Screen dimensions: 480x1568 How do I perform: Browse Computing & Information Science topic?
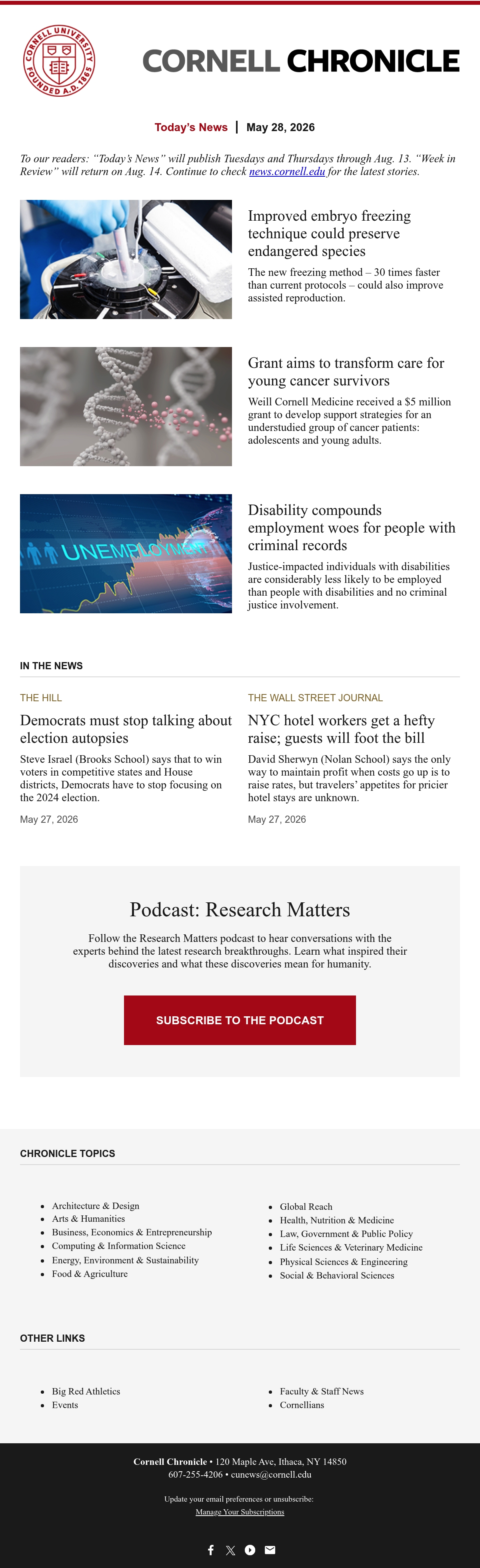pos(119,1246)
